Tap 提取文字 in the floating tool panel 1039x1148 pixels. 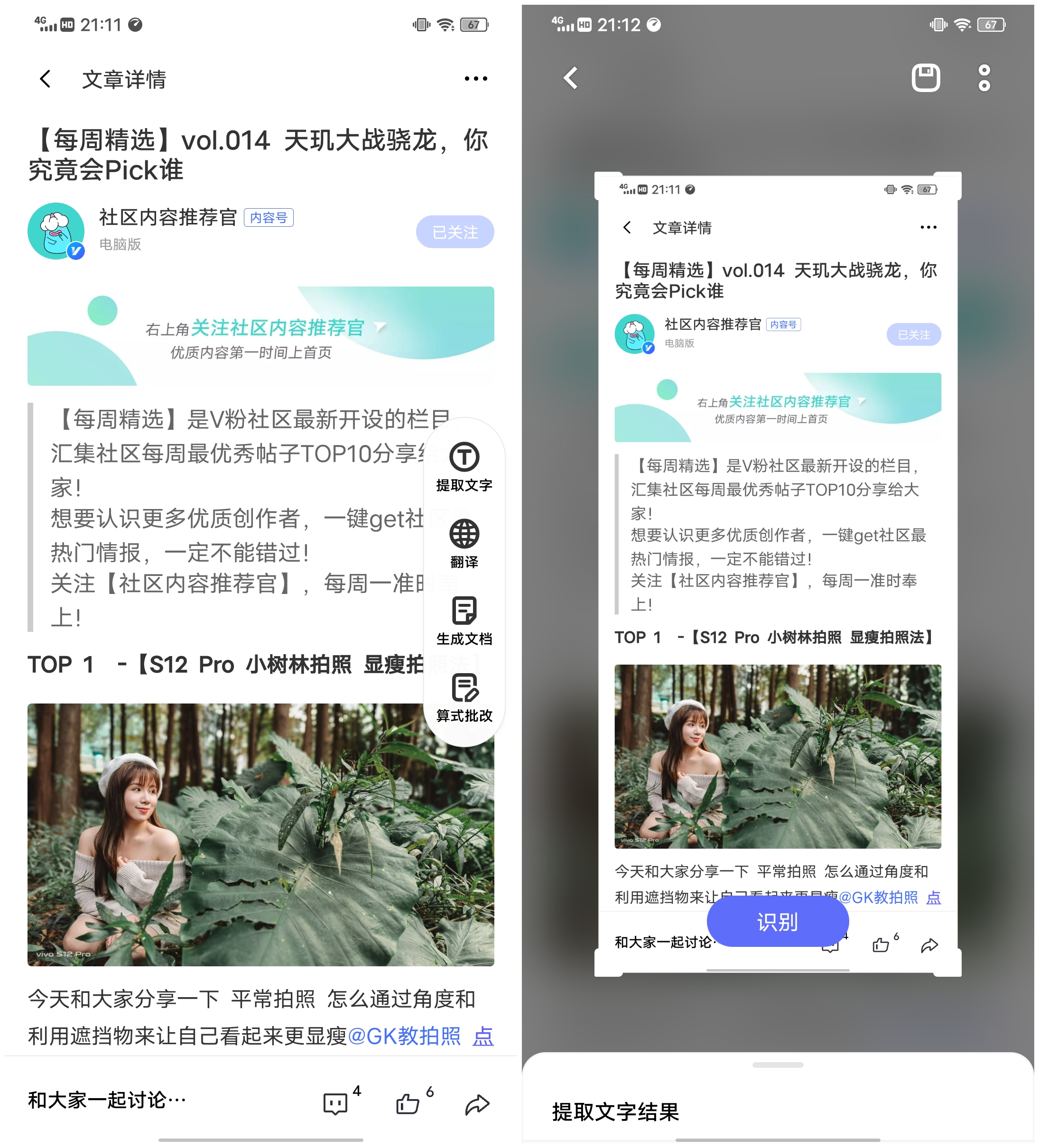tap(464, 466)
